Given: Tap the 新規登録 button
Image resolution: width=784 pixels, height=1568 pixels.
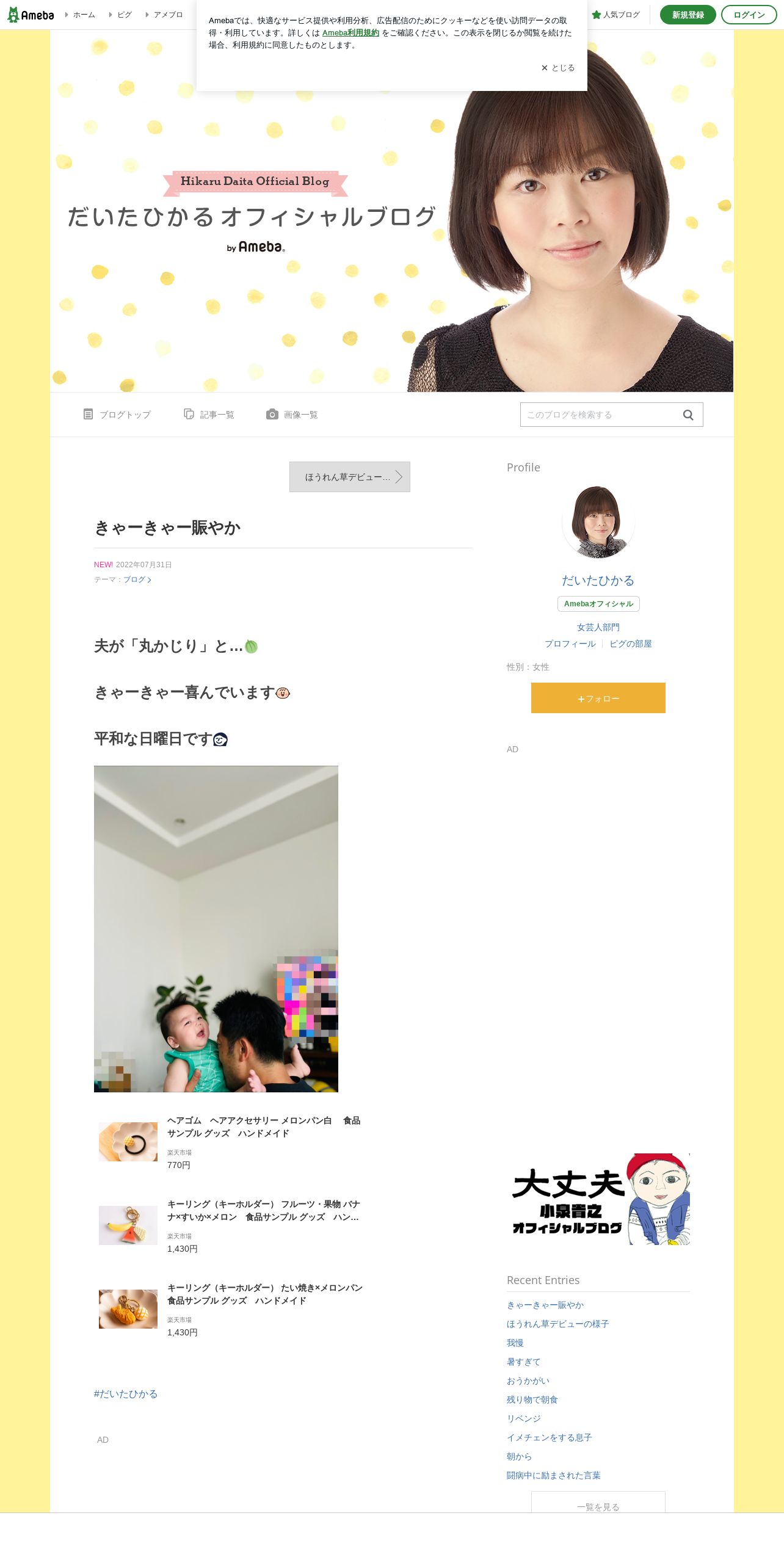Looking at the screenshot, I should (x=688, y=15).
